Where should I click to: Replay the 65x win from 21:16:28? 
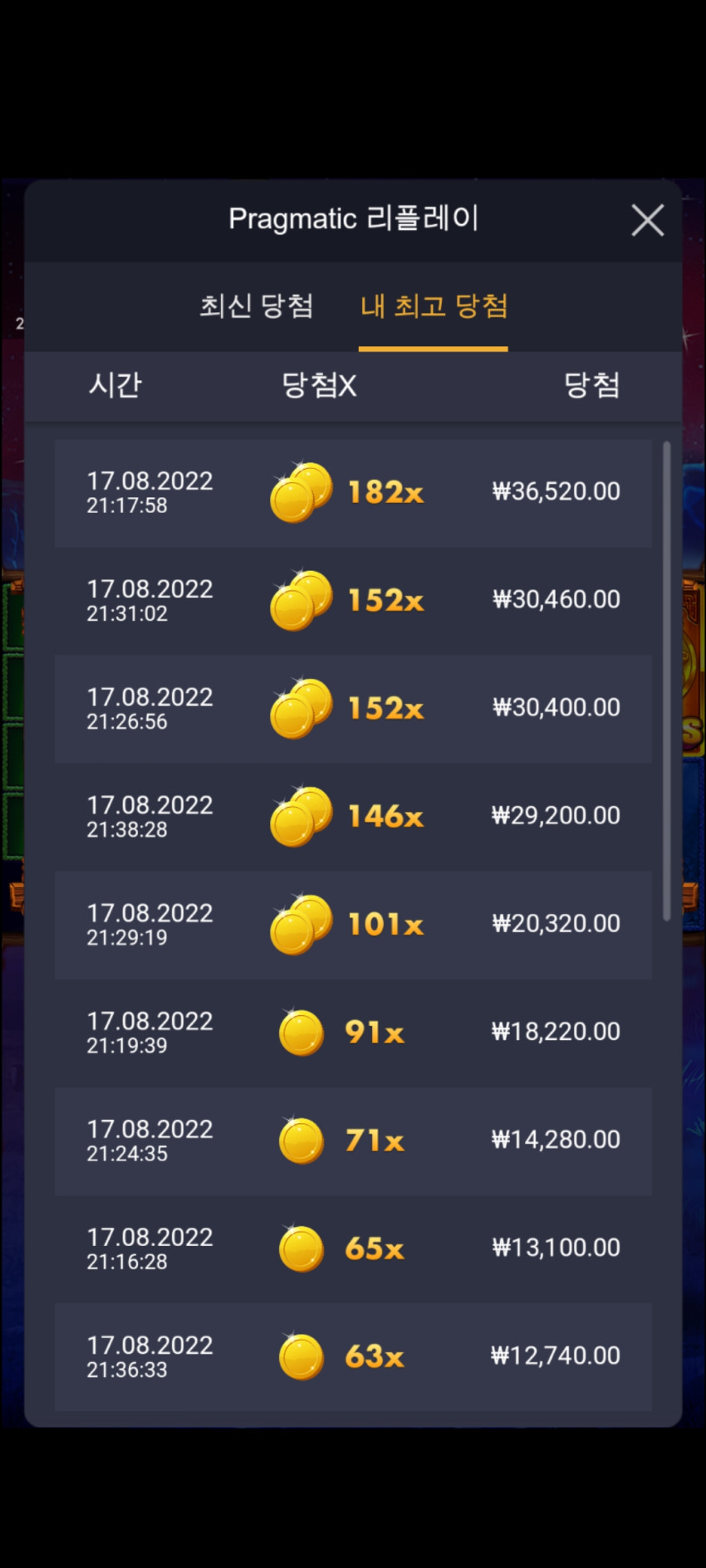pyautogui.click(x=353, y=1248)
